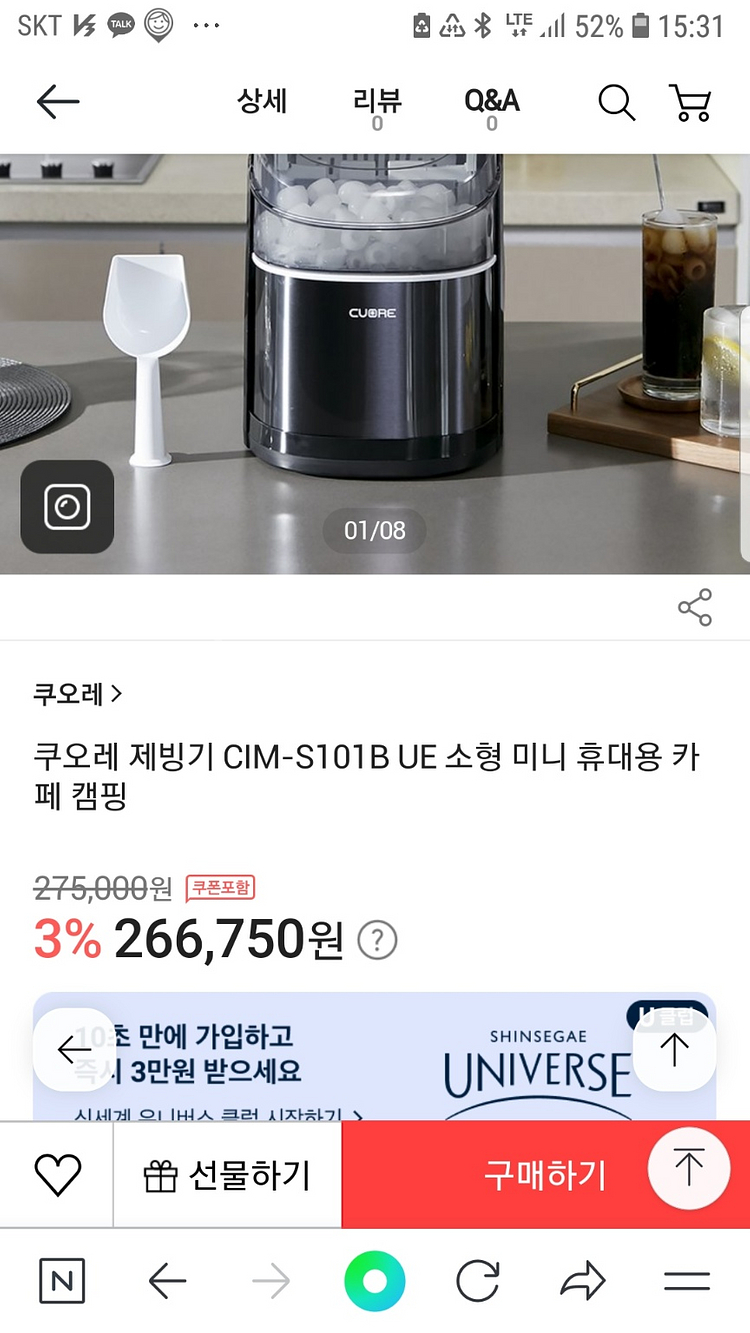The width and height of the screenshot is (750, 1333).
Task: Open the shopping cart
Action: tap(689, 102)
